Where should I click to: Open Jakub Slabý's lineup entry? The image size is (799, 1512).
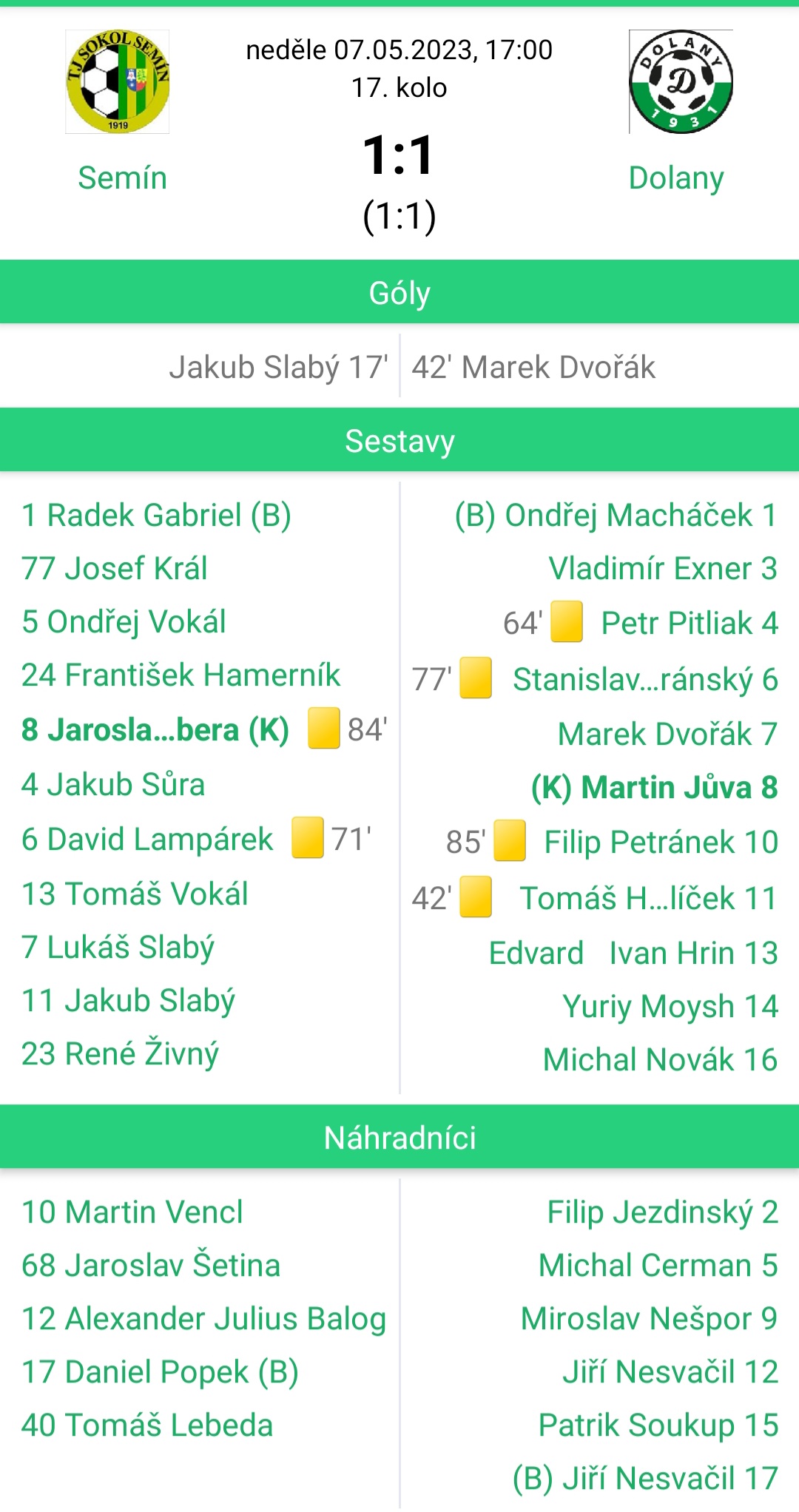coord(128,1001)
